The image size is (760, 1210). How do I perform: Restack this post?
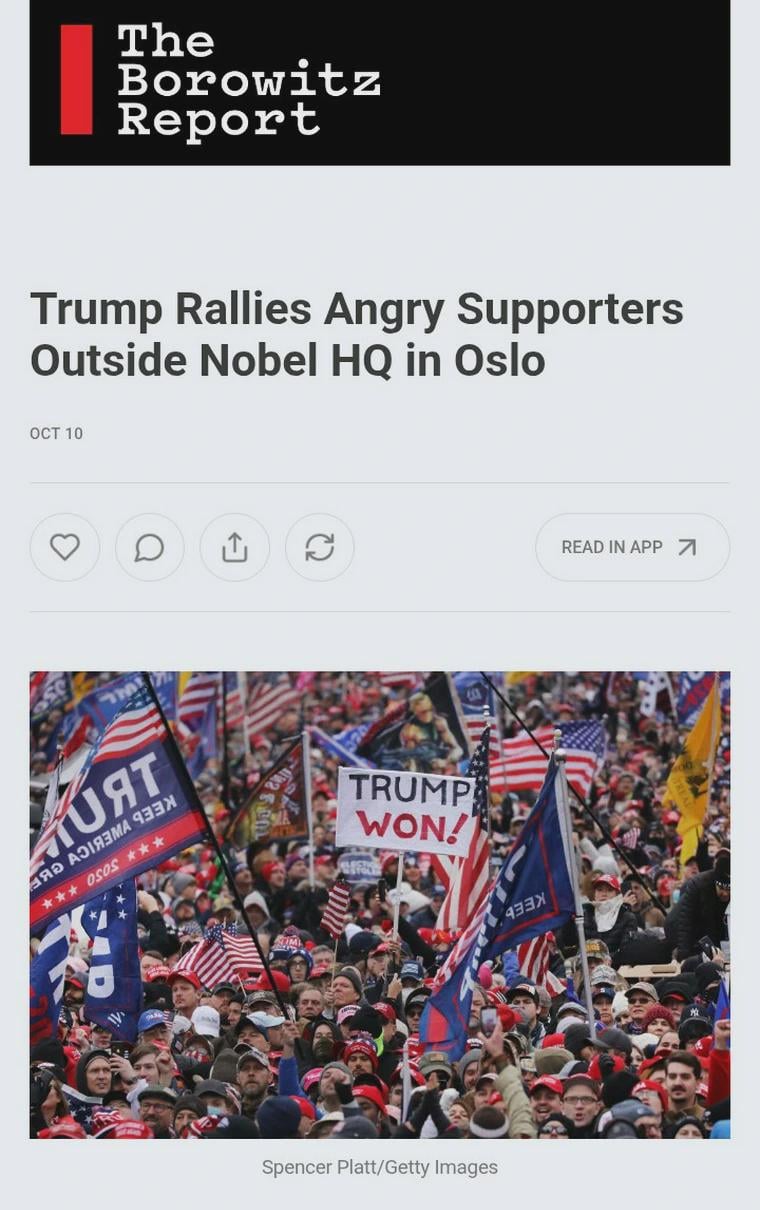click(320, 547)
